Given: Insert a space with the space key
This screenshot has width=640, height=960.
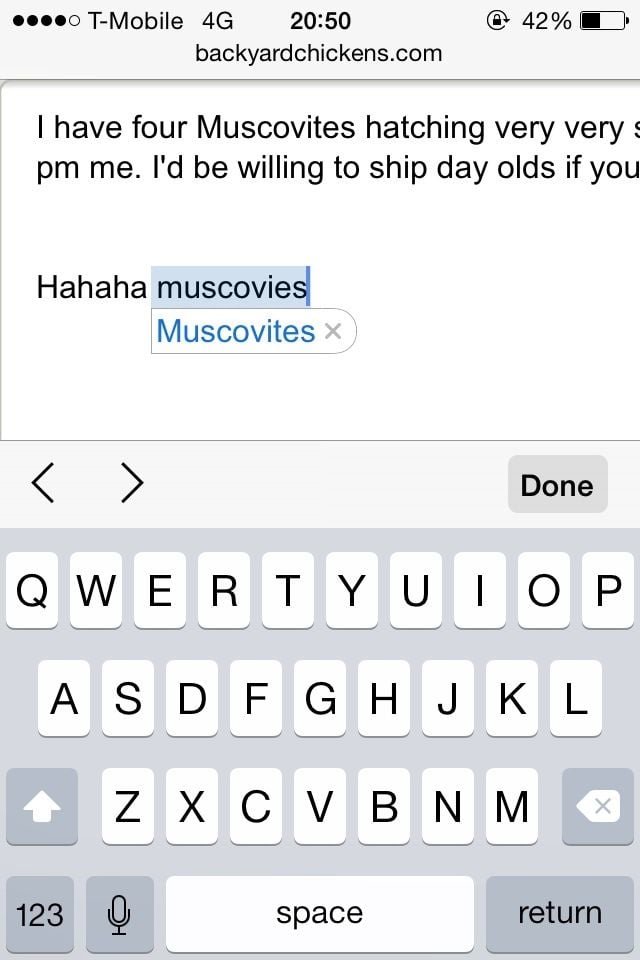Looking at the screenshot, I should (x=320, y=913).
